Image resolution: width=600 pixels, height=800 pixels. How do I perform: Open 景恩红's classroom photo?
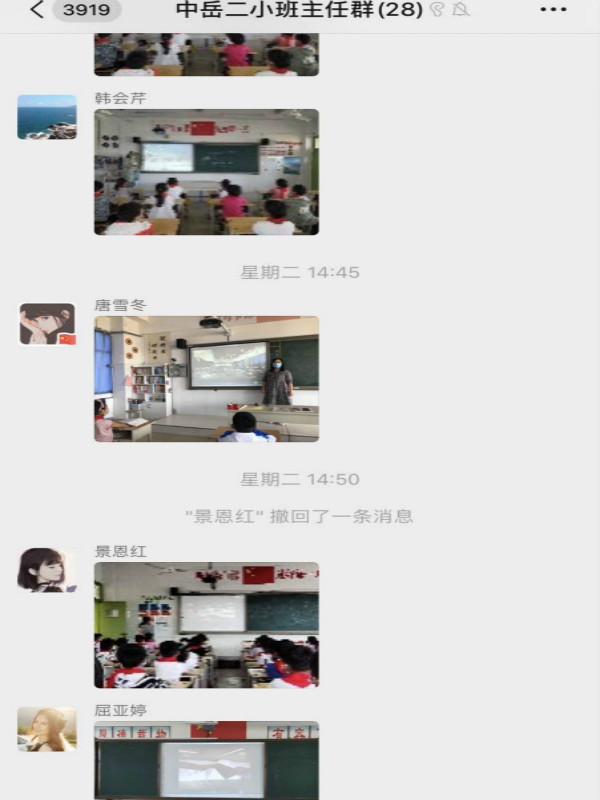click(x=207, y=625)
